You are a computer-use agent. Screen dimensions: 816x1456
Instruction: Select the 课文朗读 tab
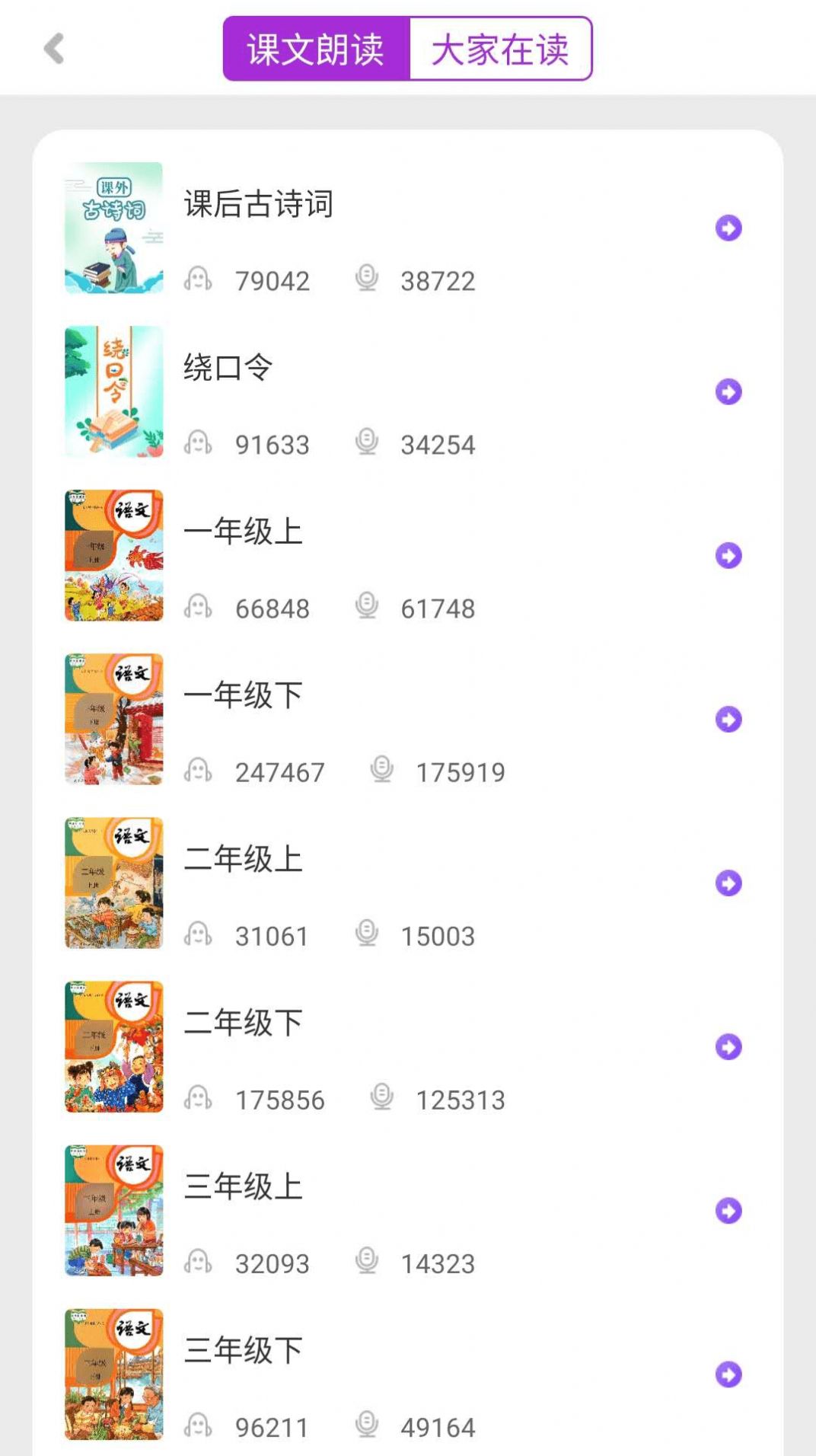coord(314,48)
